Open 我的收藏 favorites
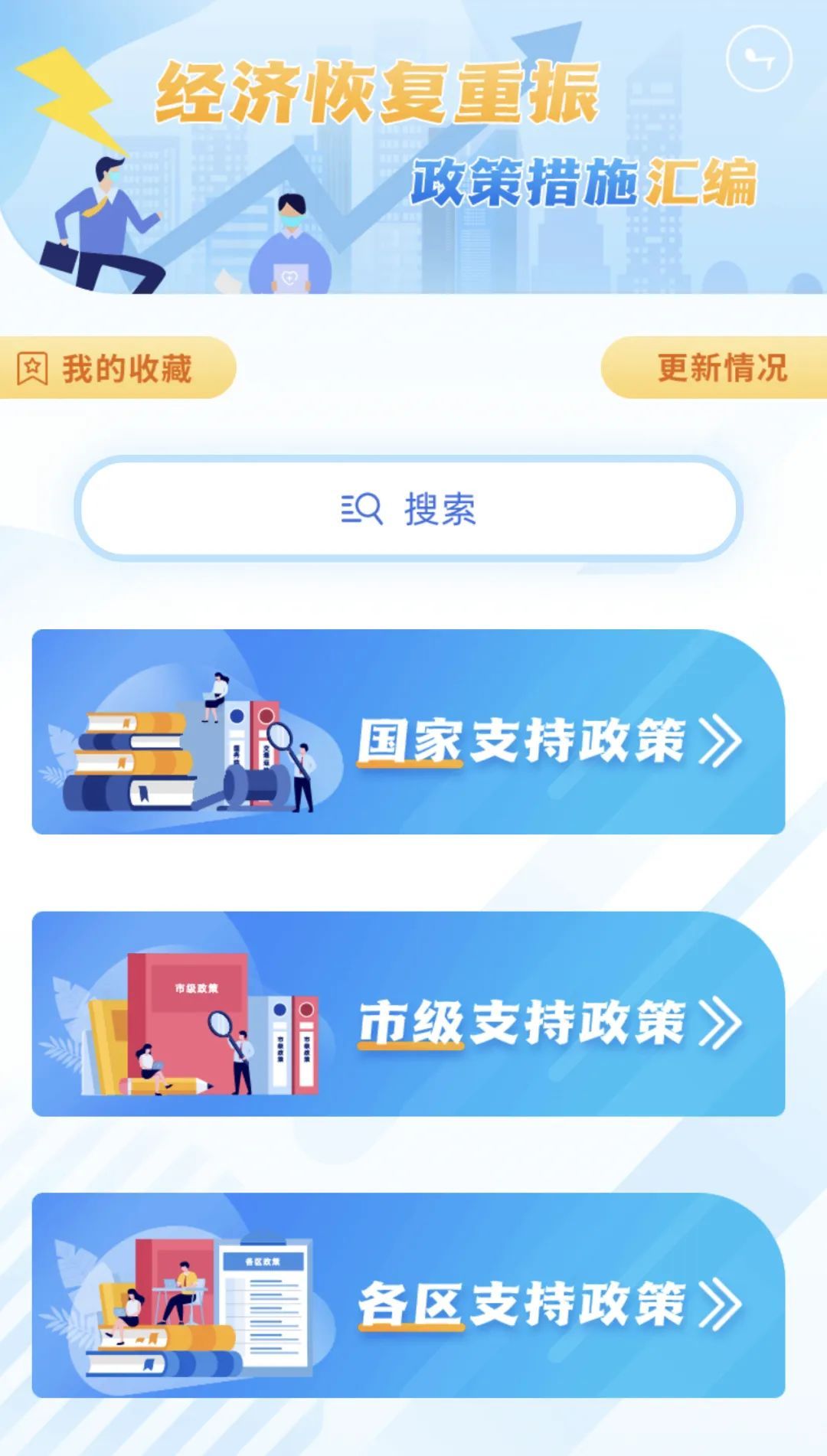Screen dimensions: 827x1456 [x=117, y=367]
